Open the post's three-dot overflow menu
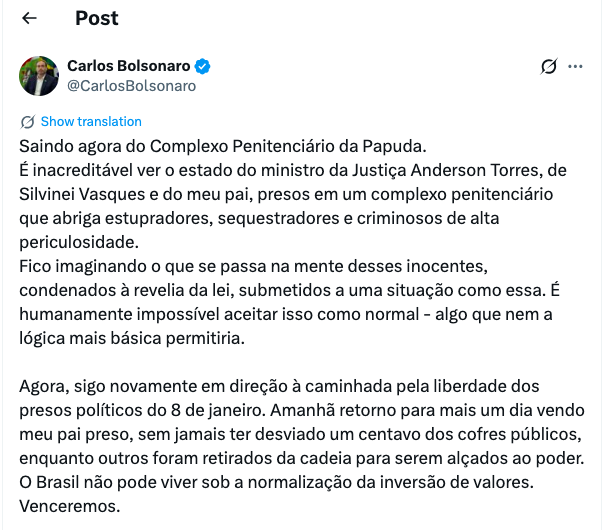 pyautogui.click(x=575, y=67)
